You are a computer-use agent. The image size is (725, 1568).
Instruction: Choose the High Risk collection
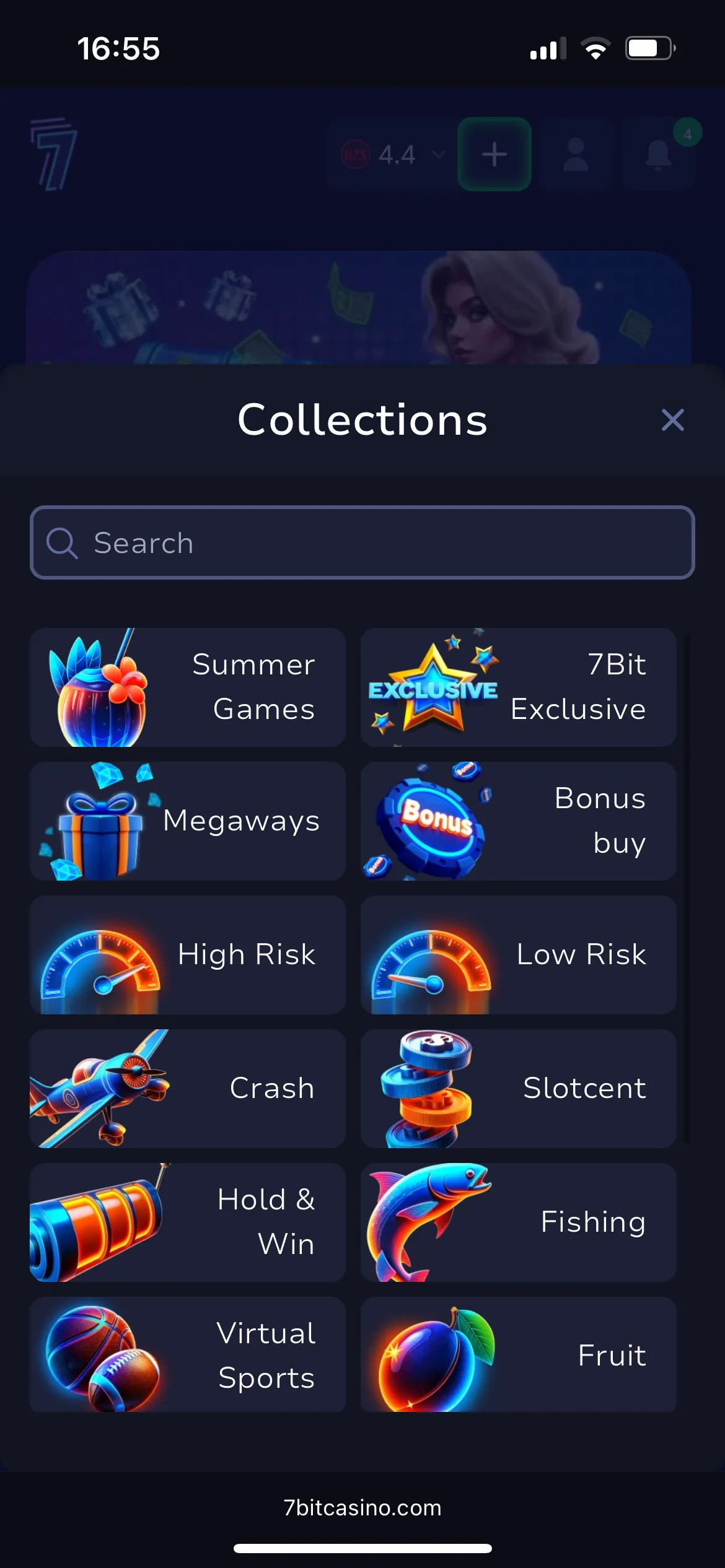pyautogui.click(x=188, y=955)
